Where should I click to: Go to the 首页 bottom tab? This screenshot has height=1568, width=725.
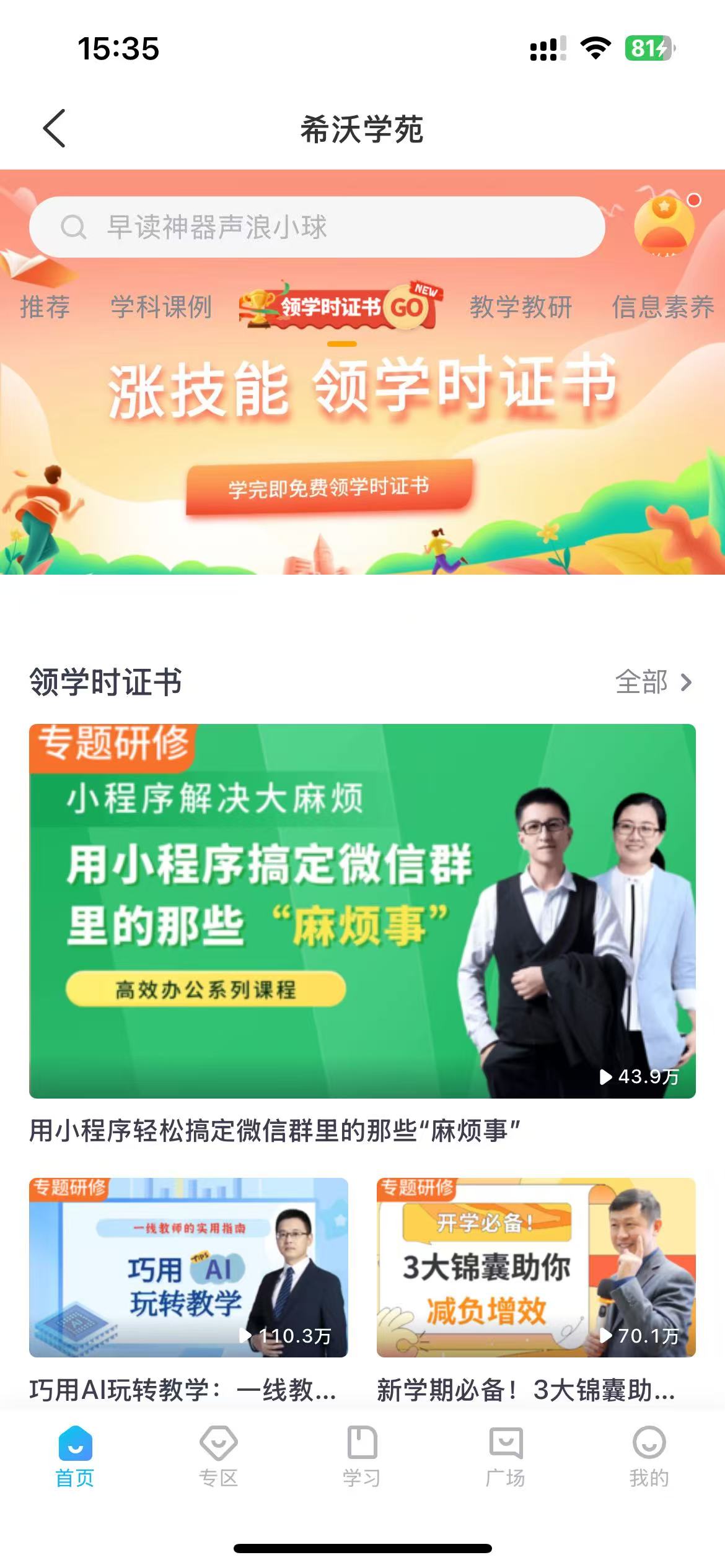(75, 1457)
